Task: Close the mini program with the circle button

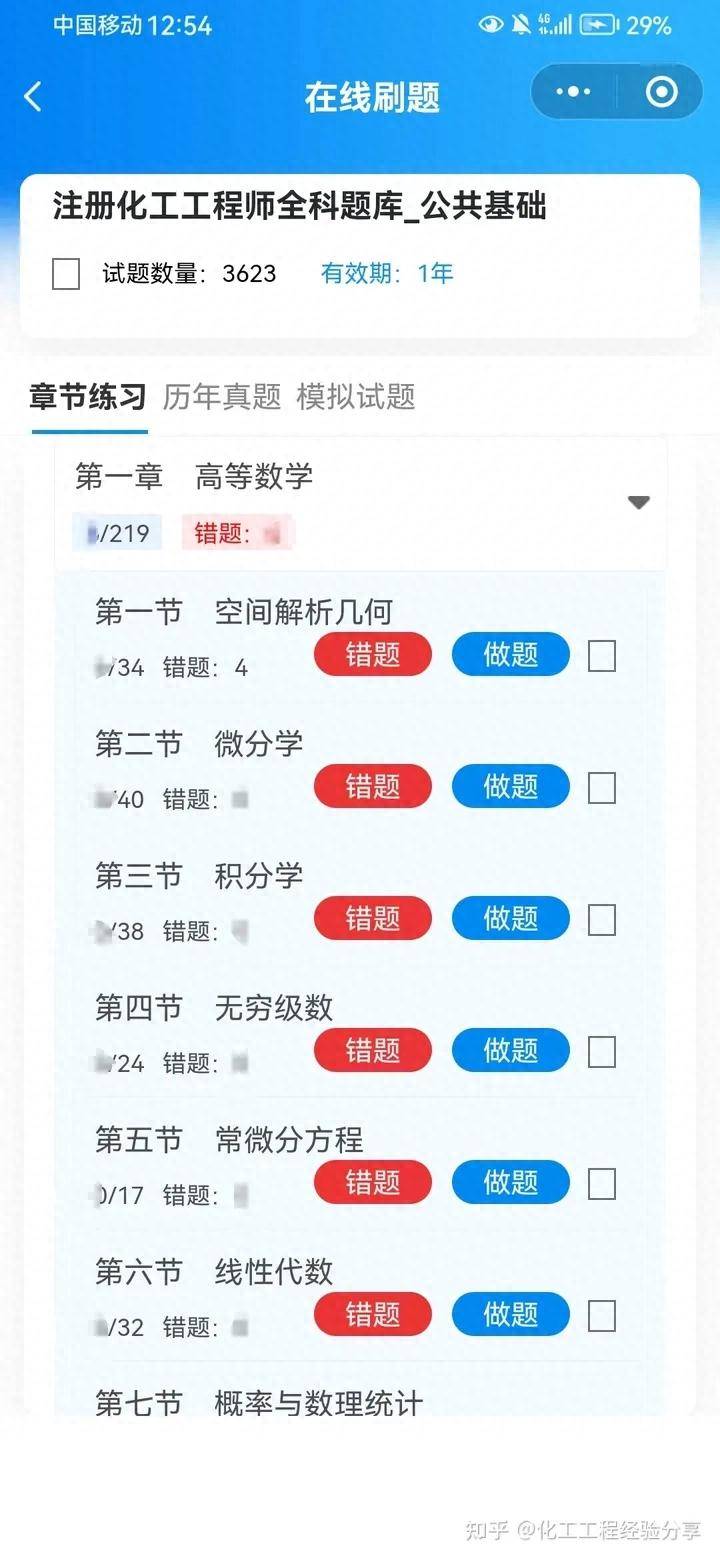Action: click(661, 93)
